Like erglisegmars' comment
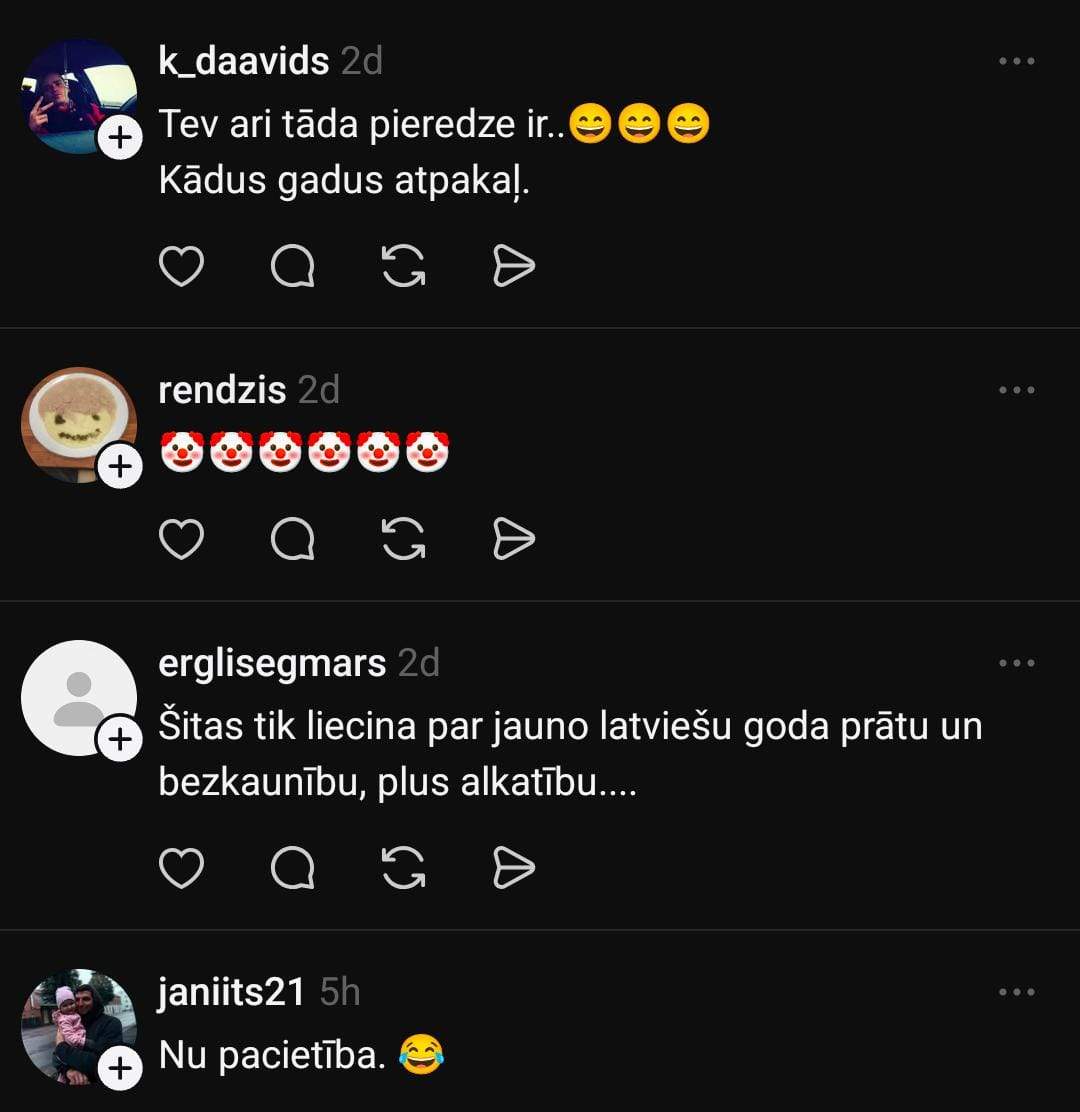 click(182, 868)
